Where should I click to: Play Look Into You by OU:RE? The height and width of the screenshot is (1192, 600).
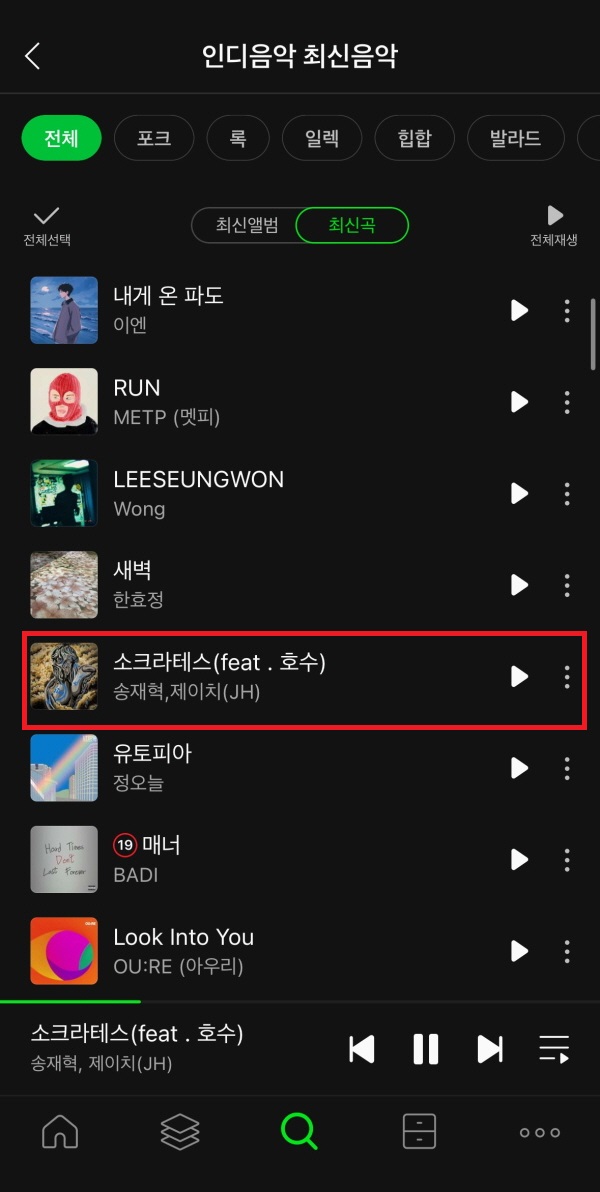[519, 951]
